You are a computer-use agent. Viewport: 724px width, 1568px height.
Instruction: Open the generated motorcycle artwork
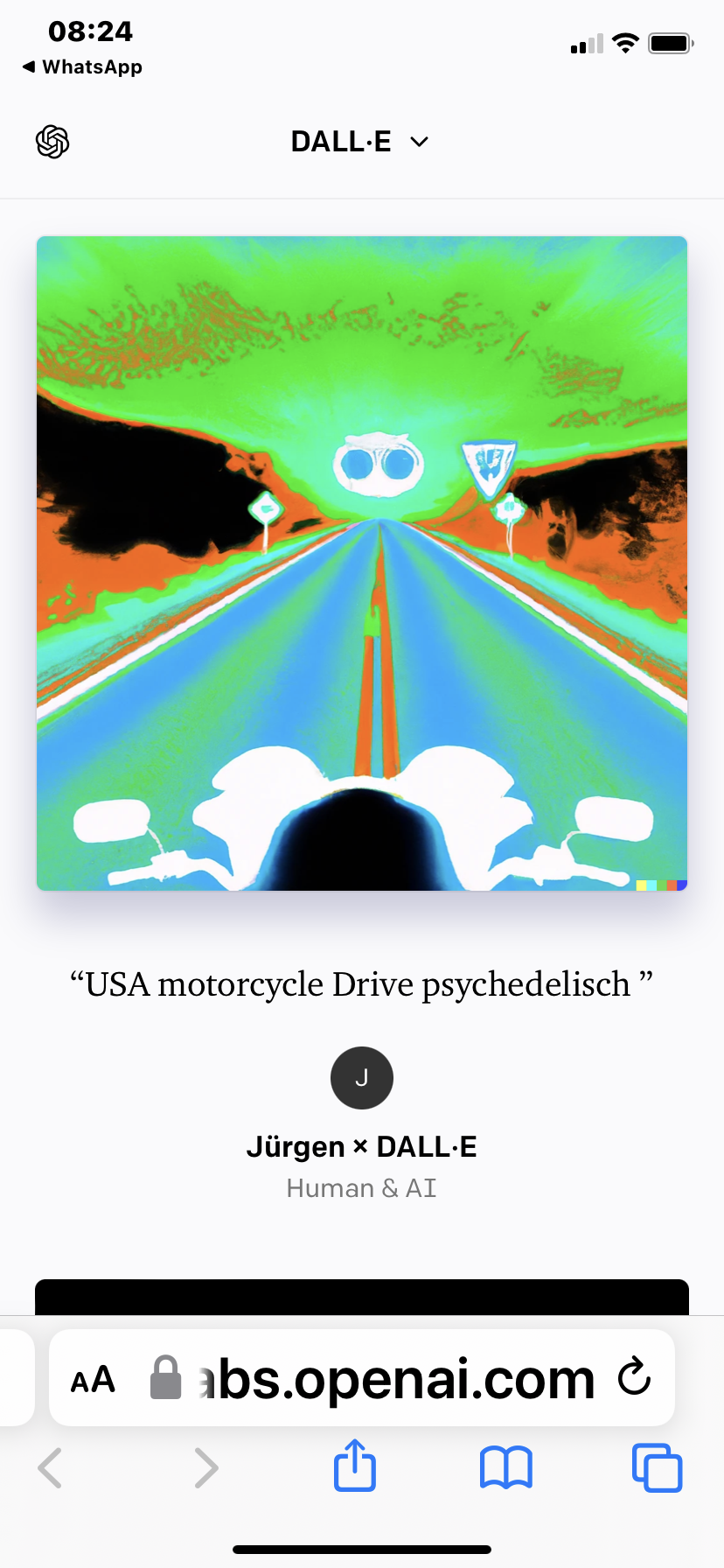coord(362,563)
